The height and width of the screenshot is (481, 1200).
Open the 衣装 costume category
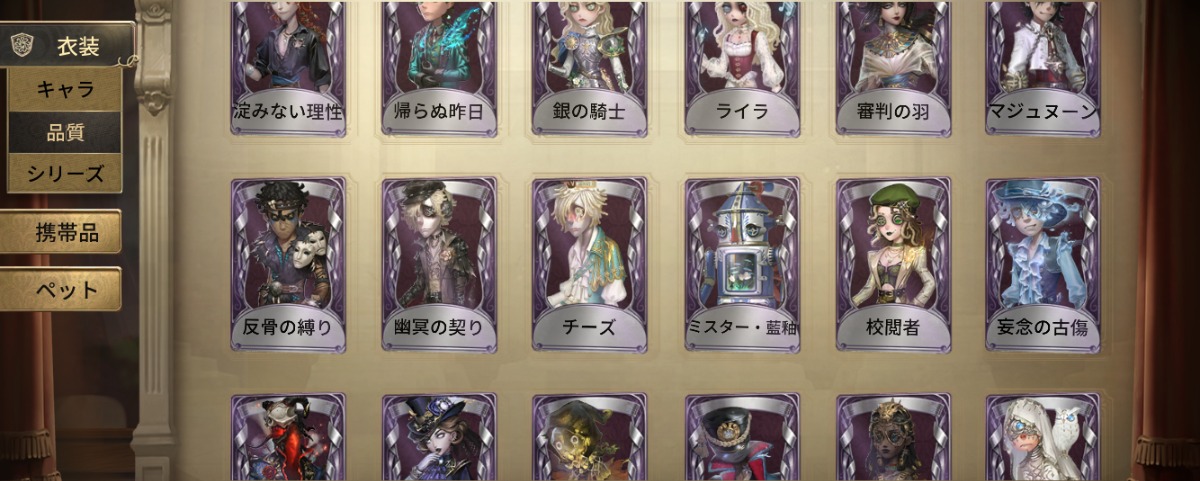click(x=68, y=45)
